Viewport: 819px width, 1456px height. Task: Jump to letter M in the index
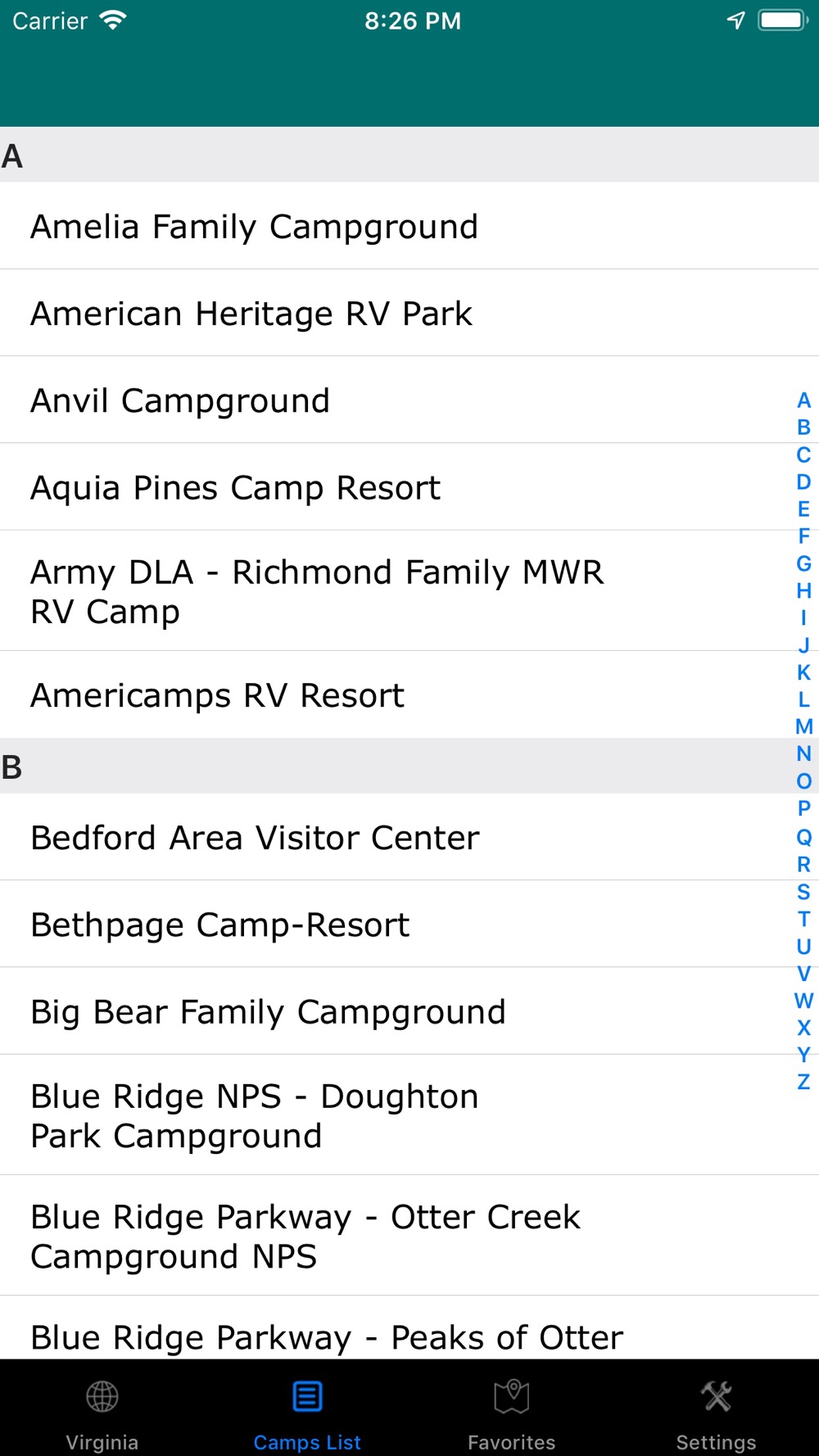tap(803, 726)
